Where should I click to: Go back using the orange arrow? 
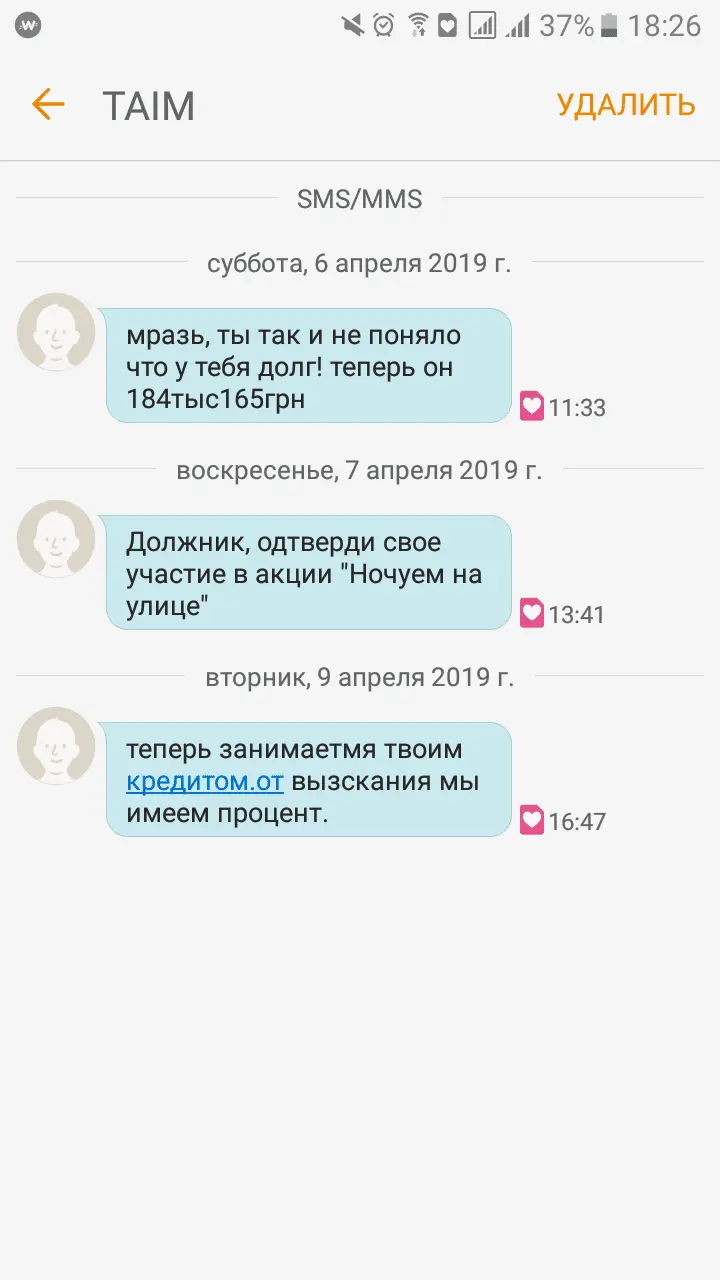[x=47, y=105]
